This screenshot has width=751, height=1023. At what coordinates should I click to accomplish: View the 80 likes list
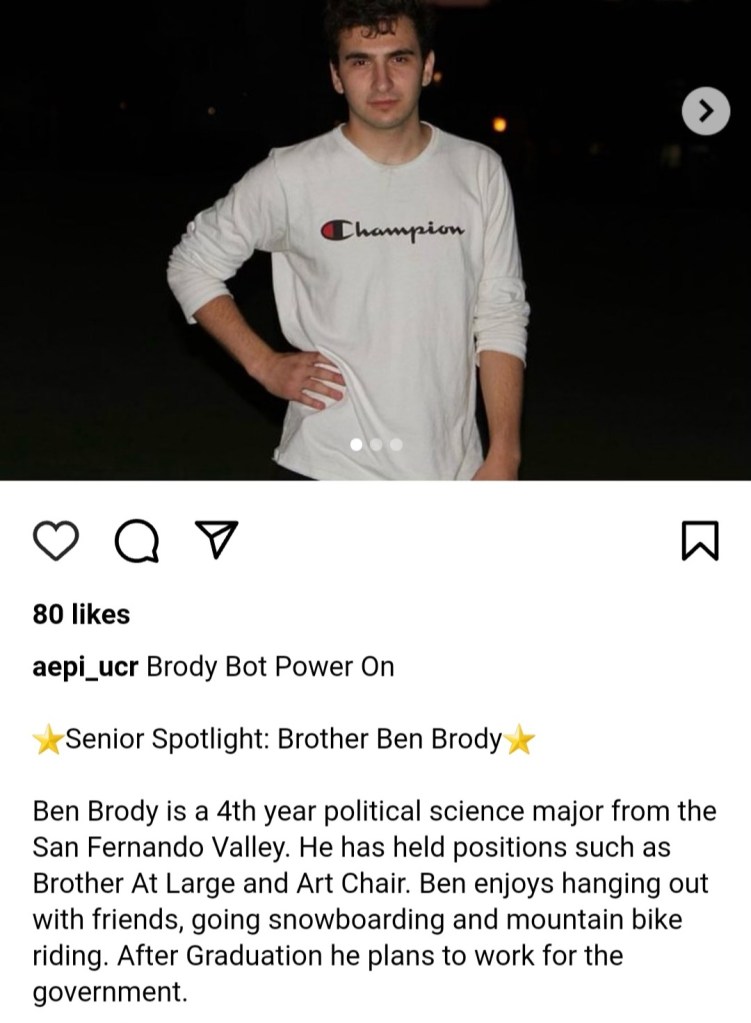click(81, 614)
